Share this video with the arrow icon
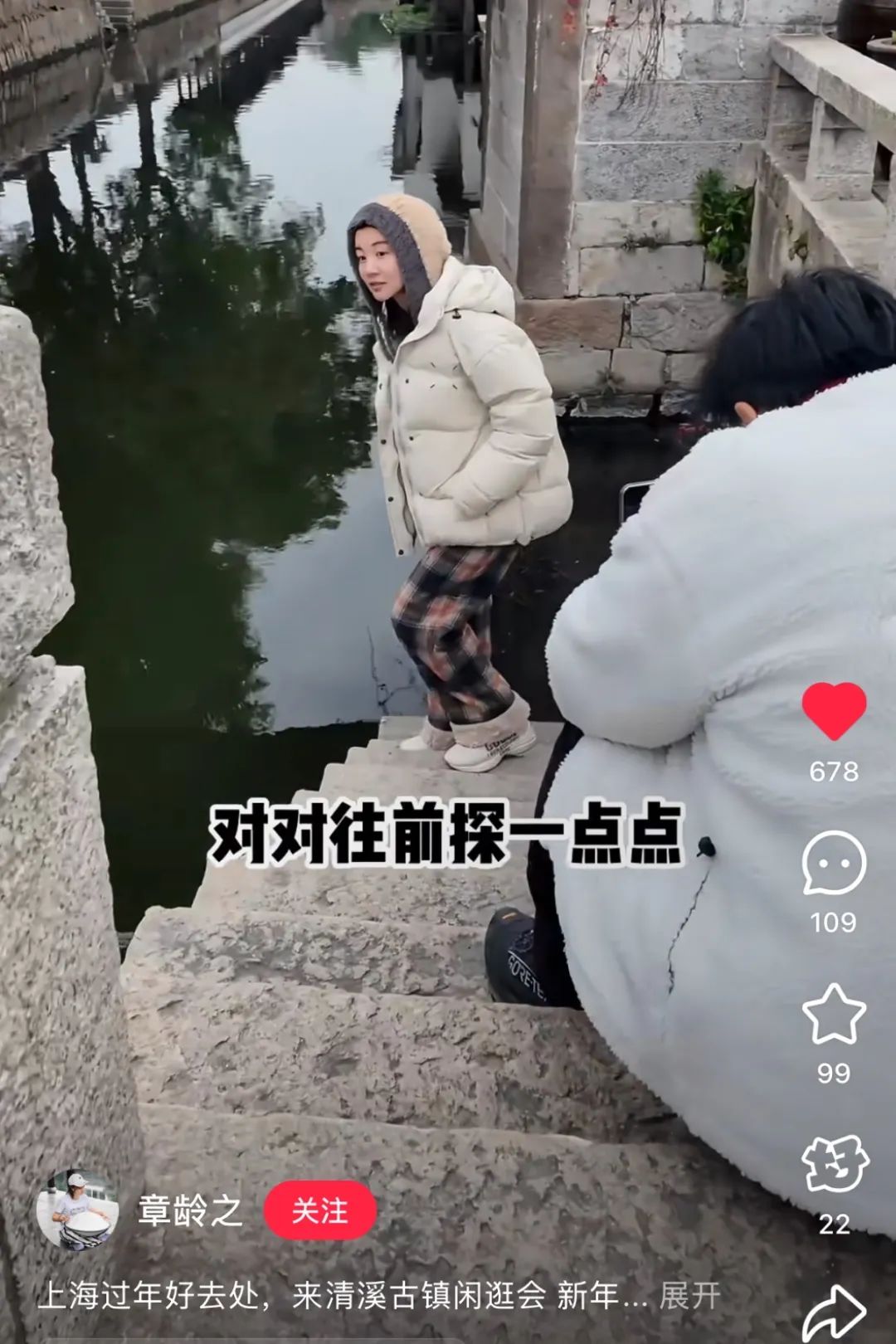Viewport: 896px width, 1344px height. pos(834,1313)
